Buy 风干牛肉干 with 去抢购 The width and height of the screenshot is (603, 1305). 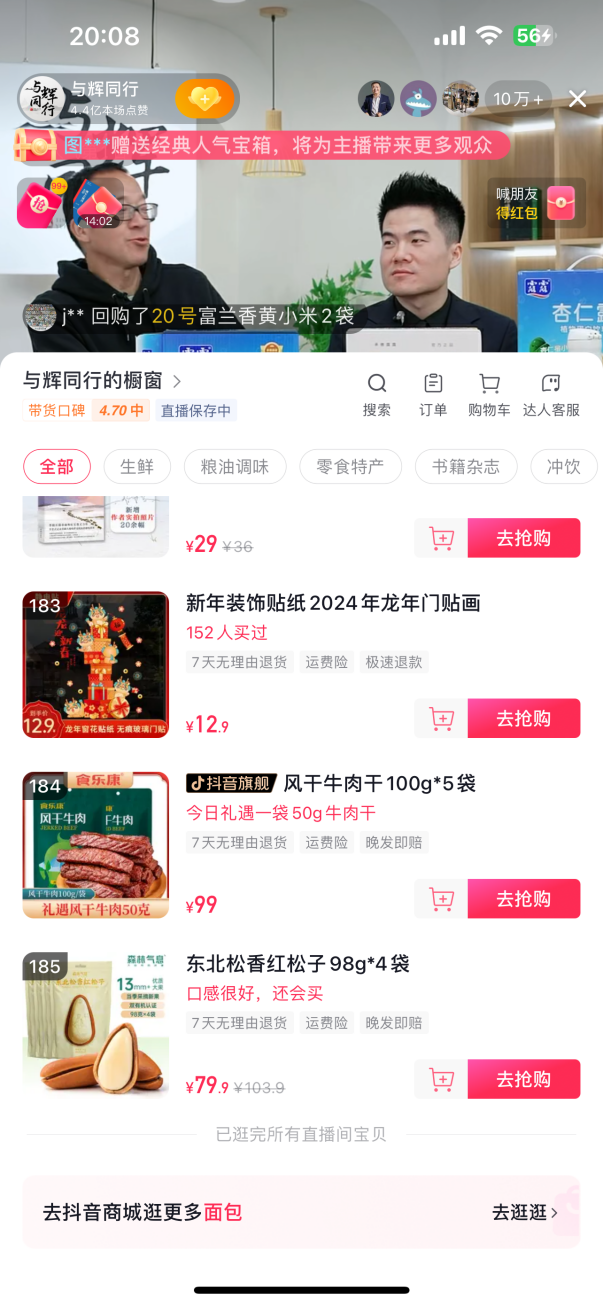523,899
